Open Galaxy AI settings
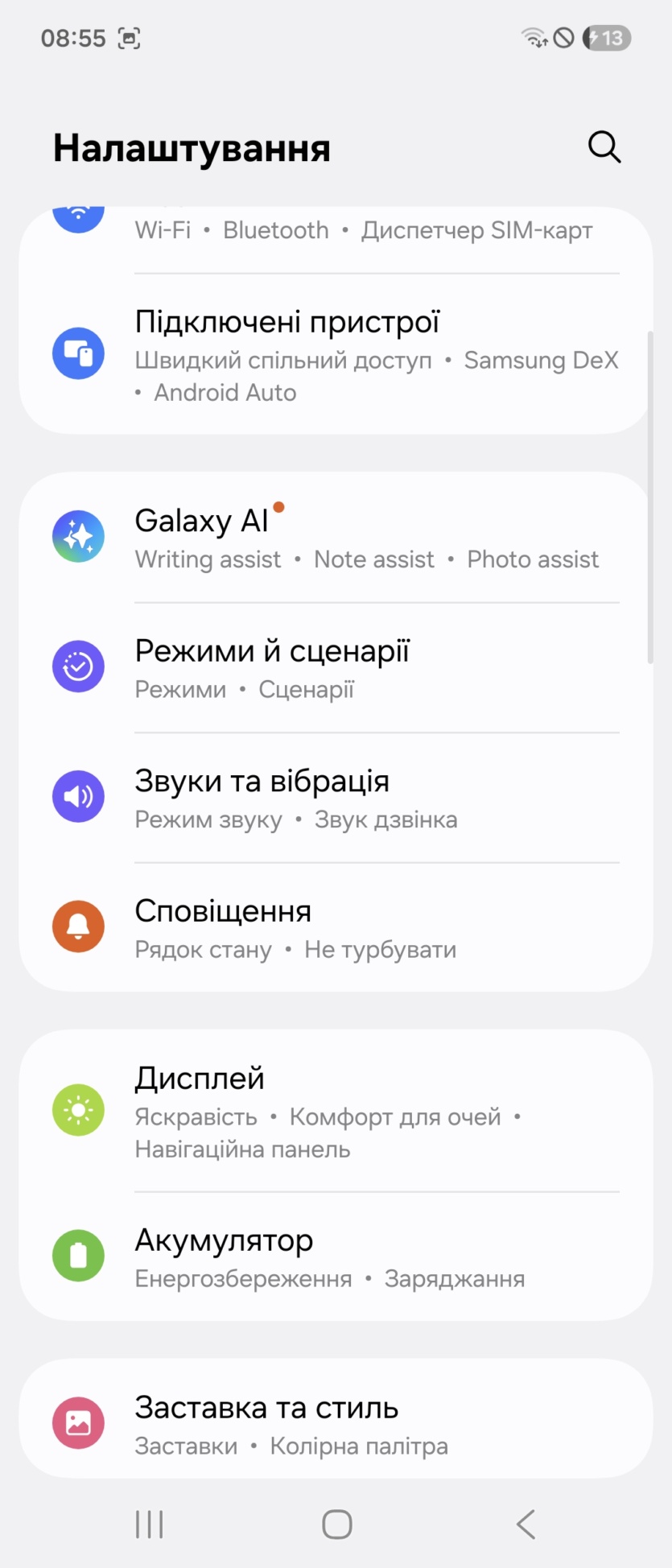This screenshot has width=672, height=1568. [x=335, y=538]
